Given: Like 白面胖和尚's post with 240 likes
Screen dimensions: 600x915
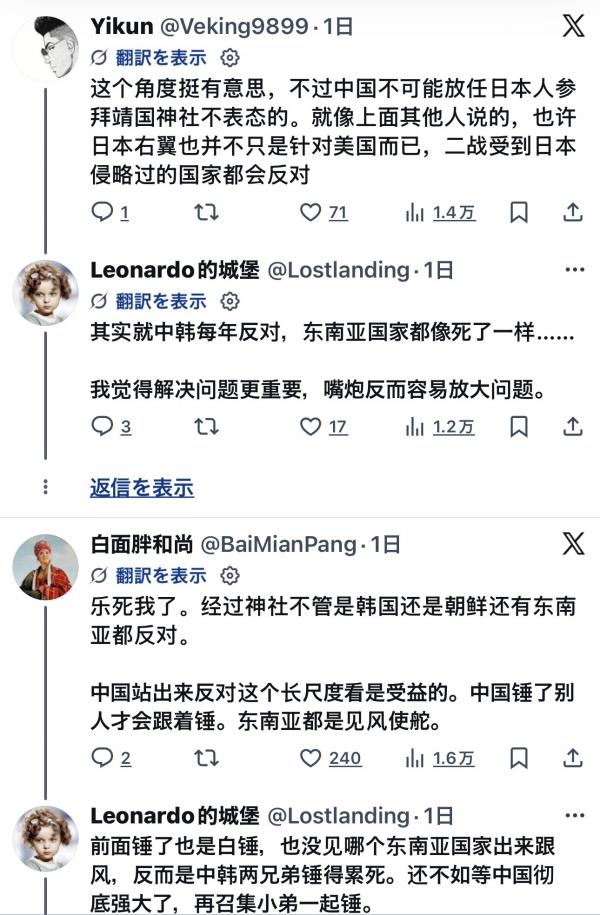Looking at the screenshot, I should coord(312,758).
